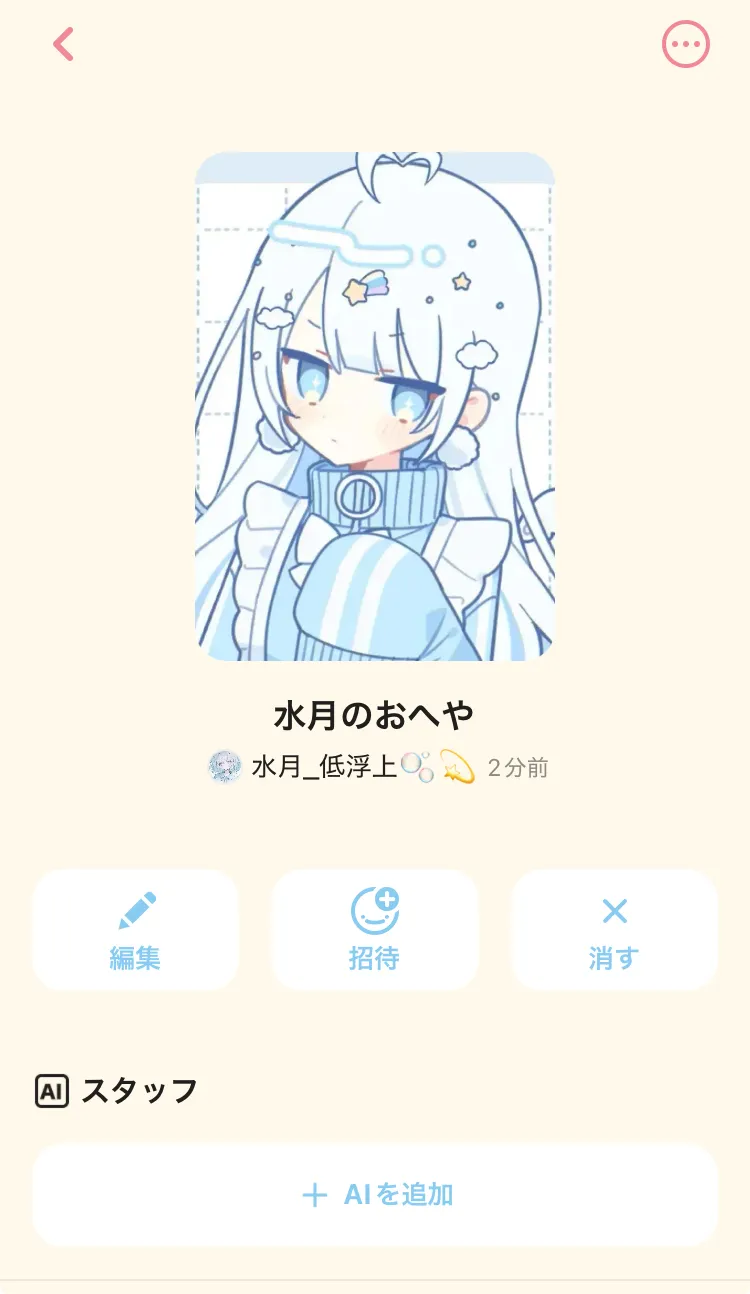Delete the room with 消す
750x1294 pixels.
pyautogui.click(x=614, y=929)
